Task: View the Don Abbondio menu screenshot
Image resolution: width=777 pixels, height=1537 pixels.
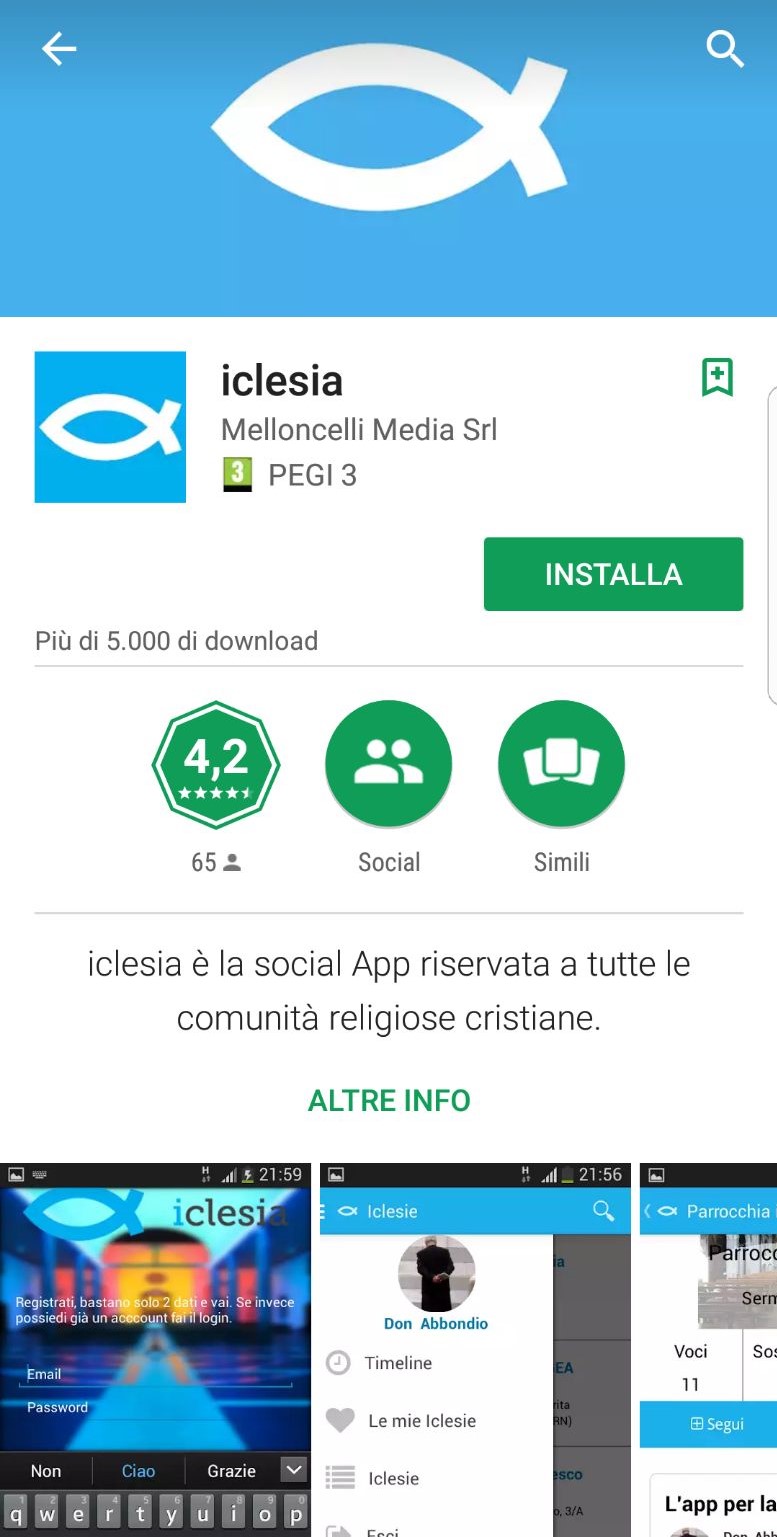Action: 475,1350
